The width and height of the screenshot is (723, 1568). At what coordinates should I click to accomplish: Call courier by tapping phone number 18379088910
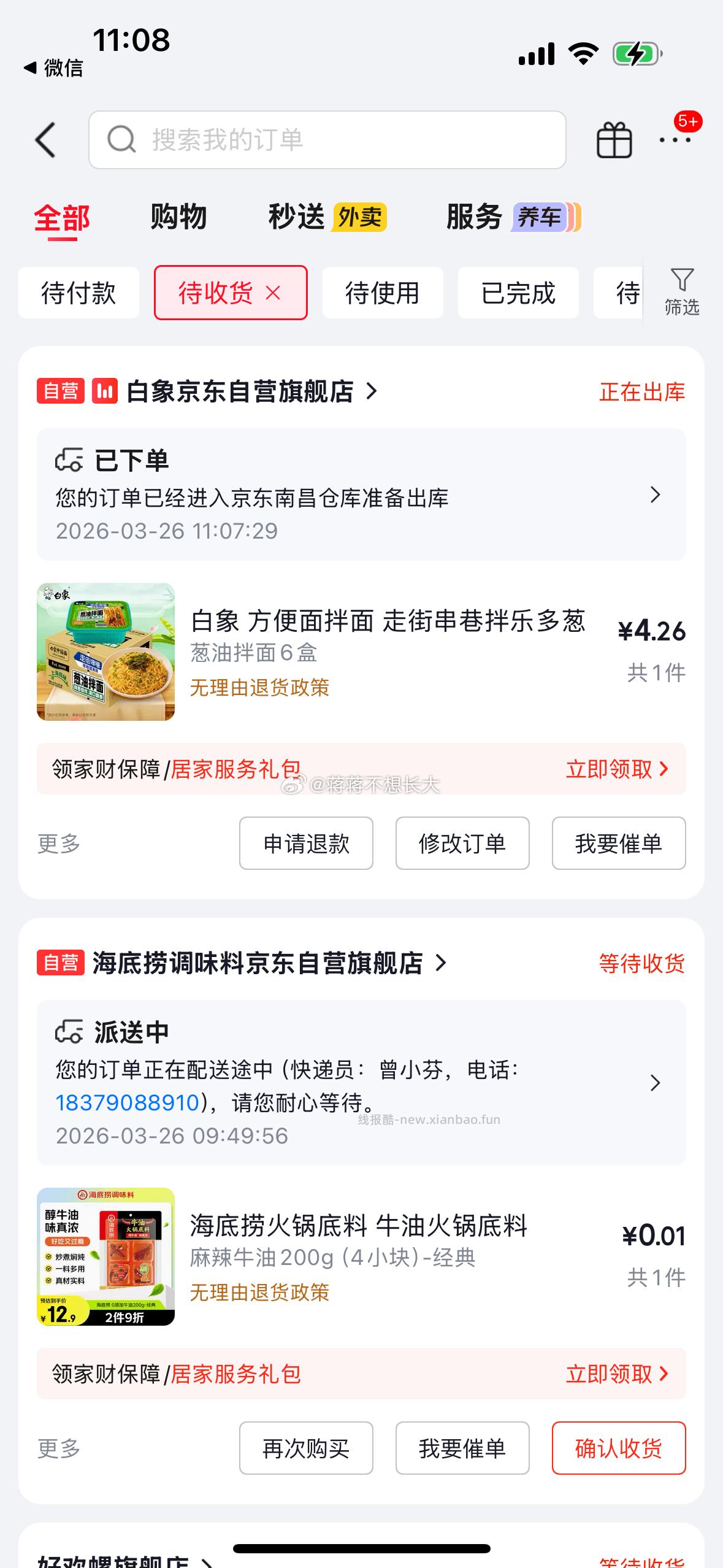click(124, 1101)
